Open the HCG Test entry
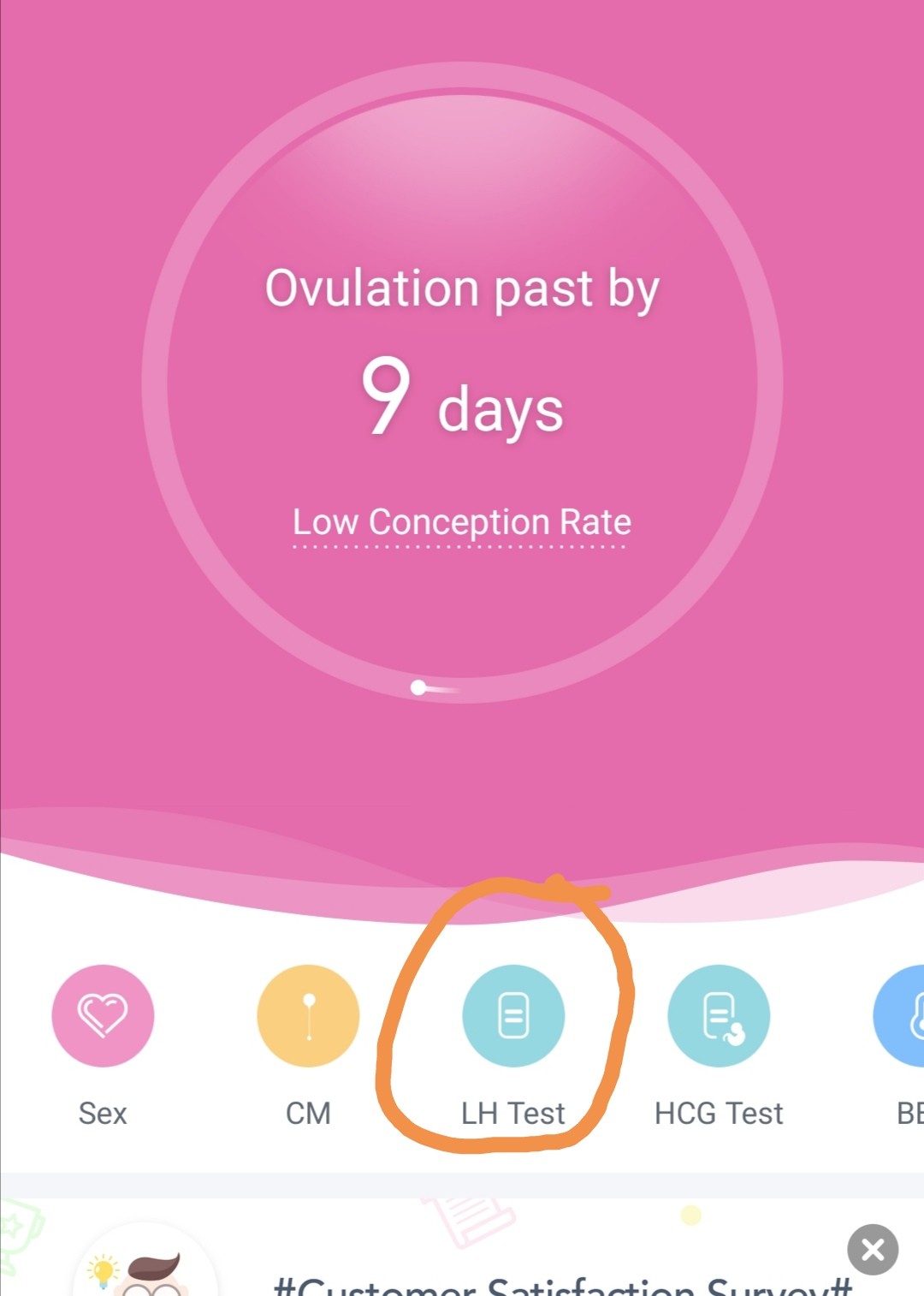Image resolution: width=924 pixels, height=1296 pixels. [x=719, y=1016]
